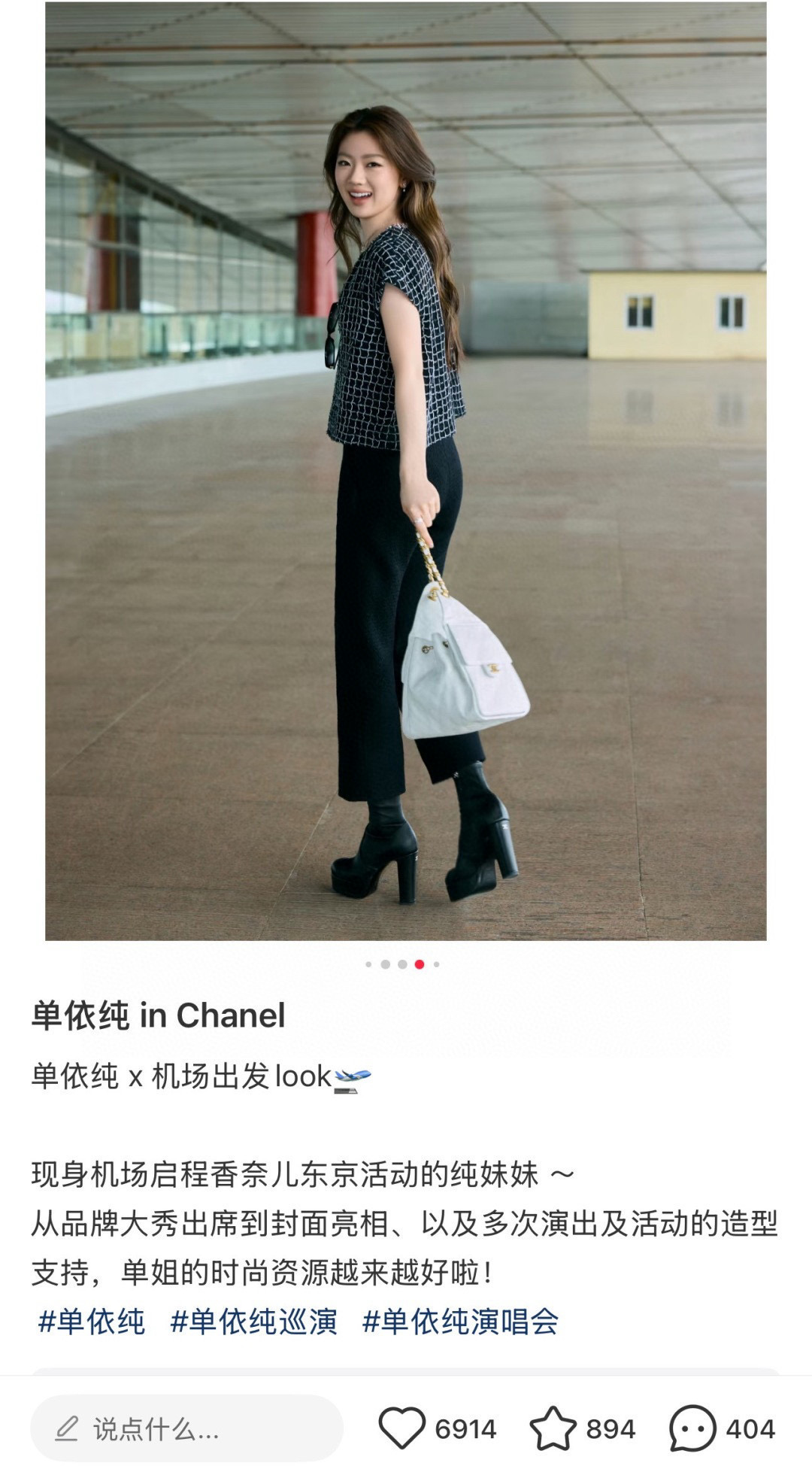812x1466 pixels.
Task: Save the post with the star icon
Action: [x=553, y=1428]
